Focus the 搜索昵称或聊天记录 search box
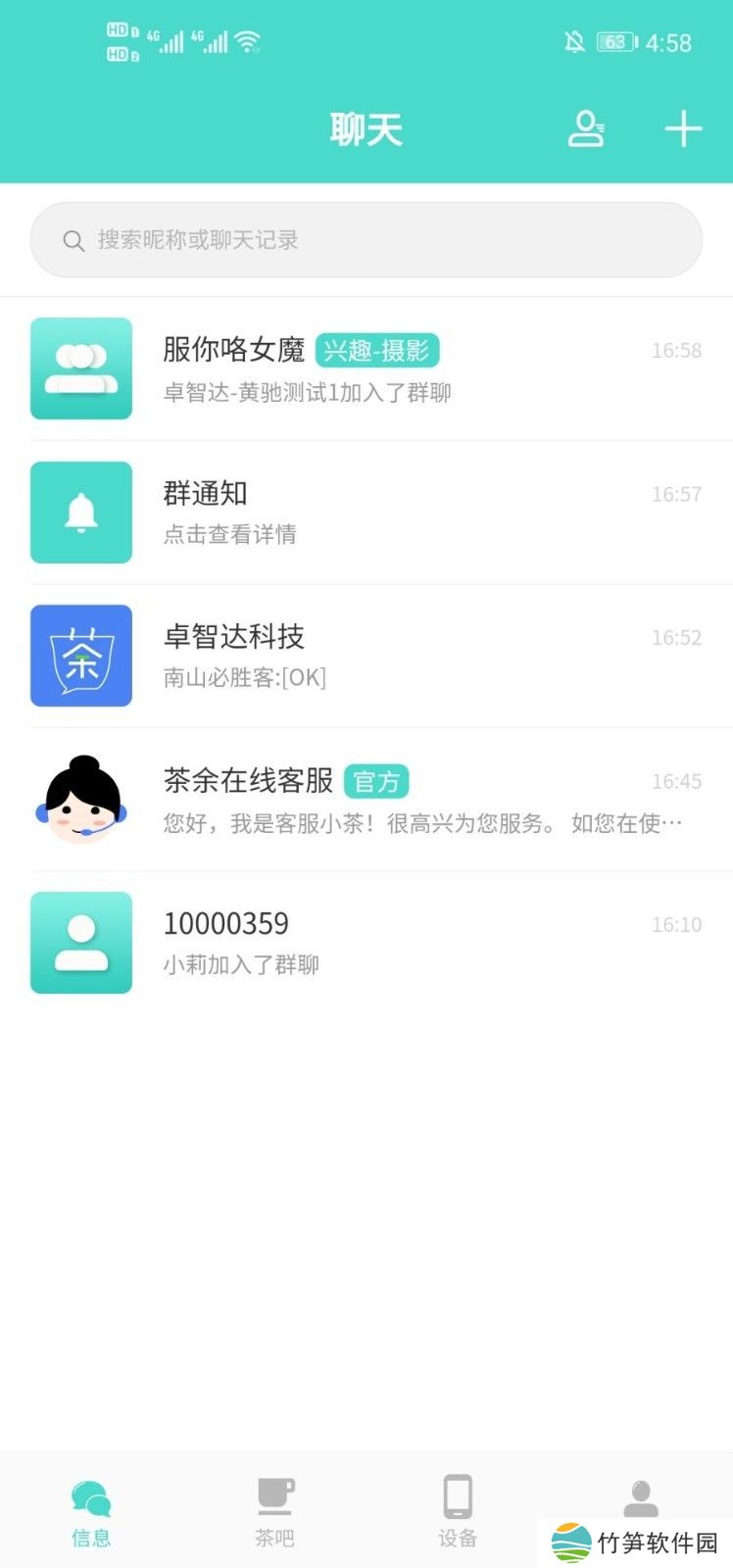Viewport: 733px width, 1568px height. (x=366, y=240)
